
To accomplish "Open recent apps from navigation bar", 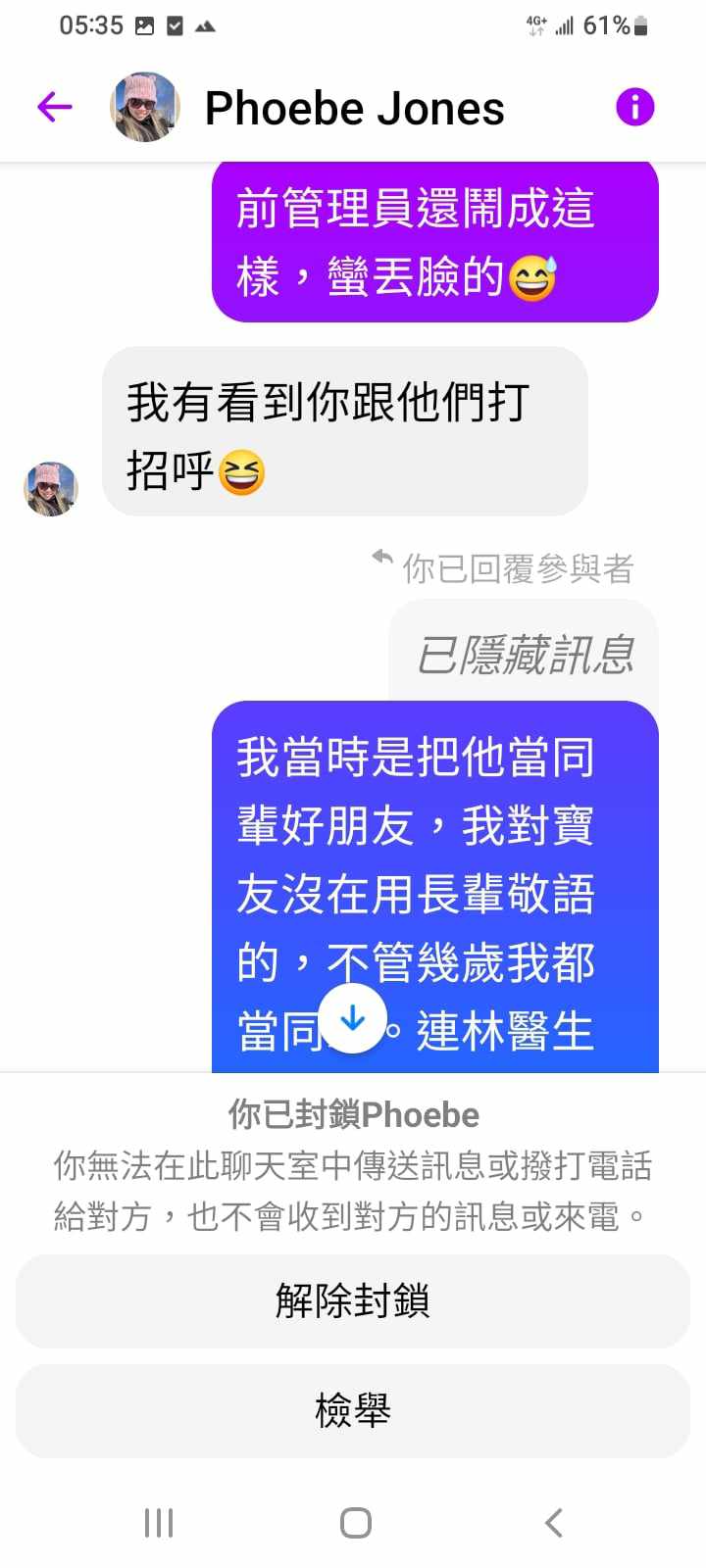I will point(159,1523).
